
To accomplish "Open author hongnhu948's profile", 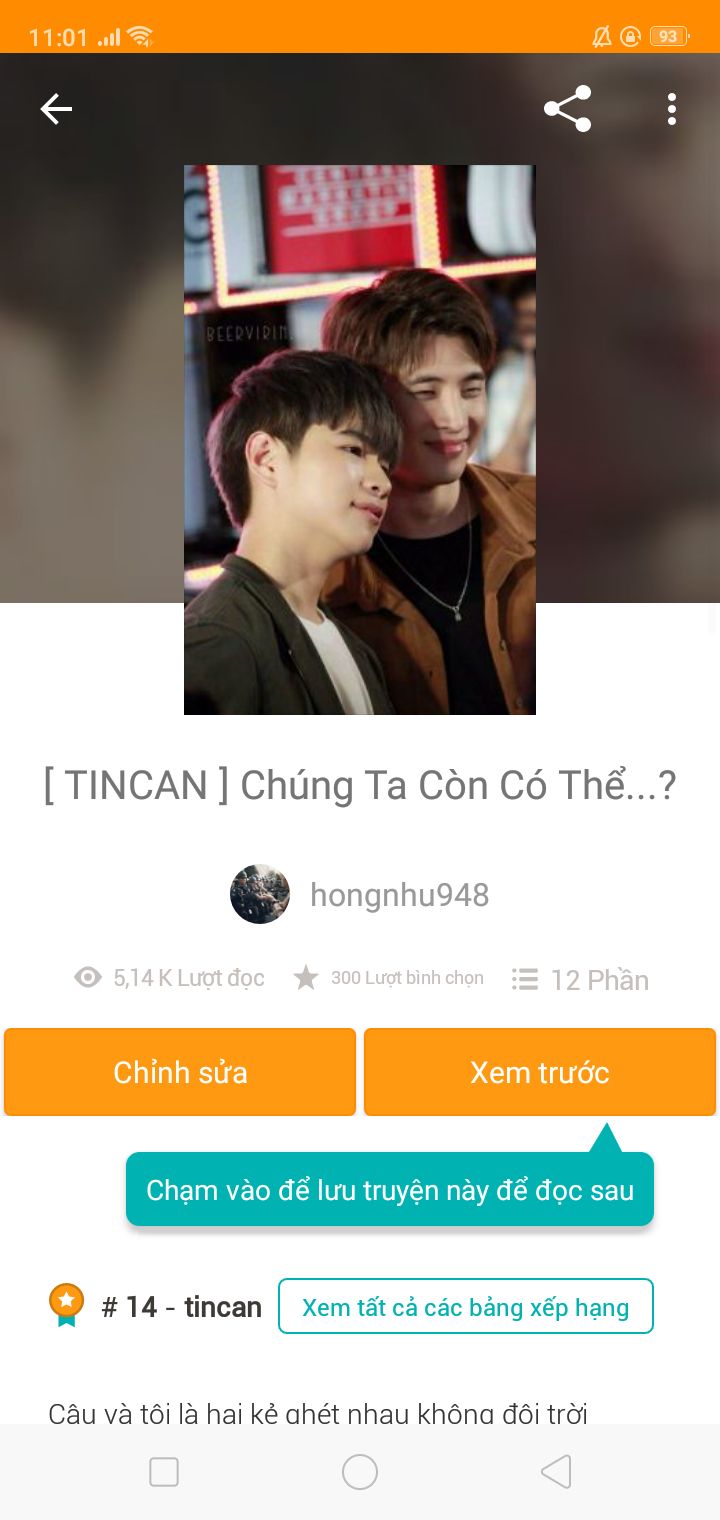I will tap(360, 894).
